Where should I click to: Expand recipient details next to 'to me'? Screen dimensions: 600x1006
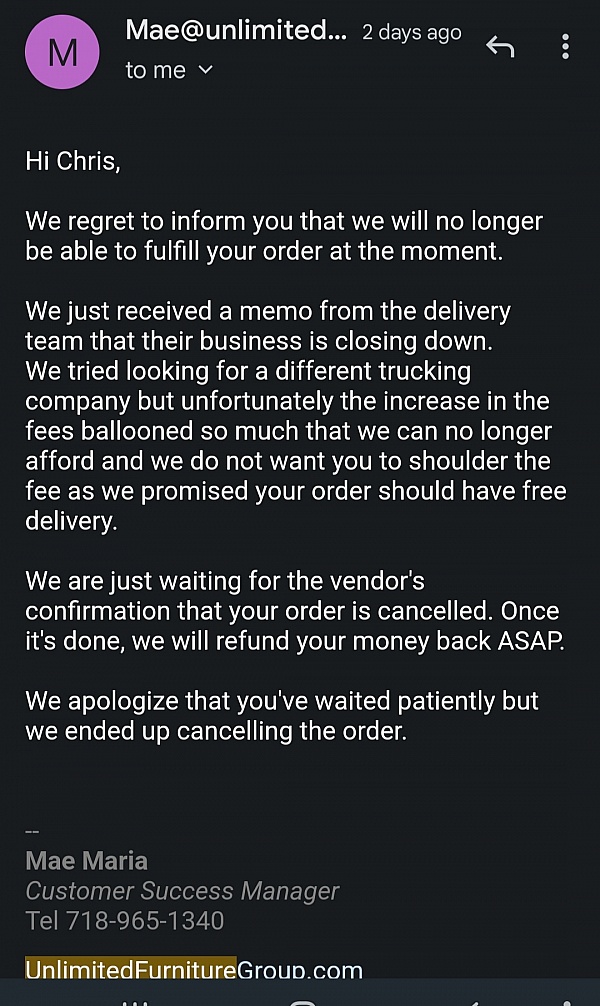point(205,69)
